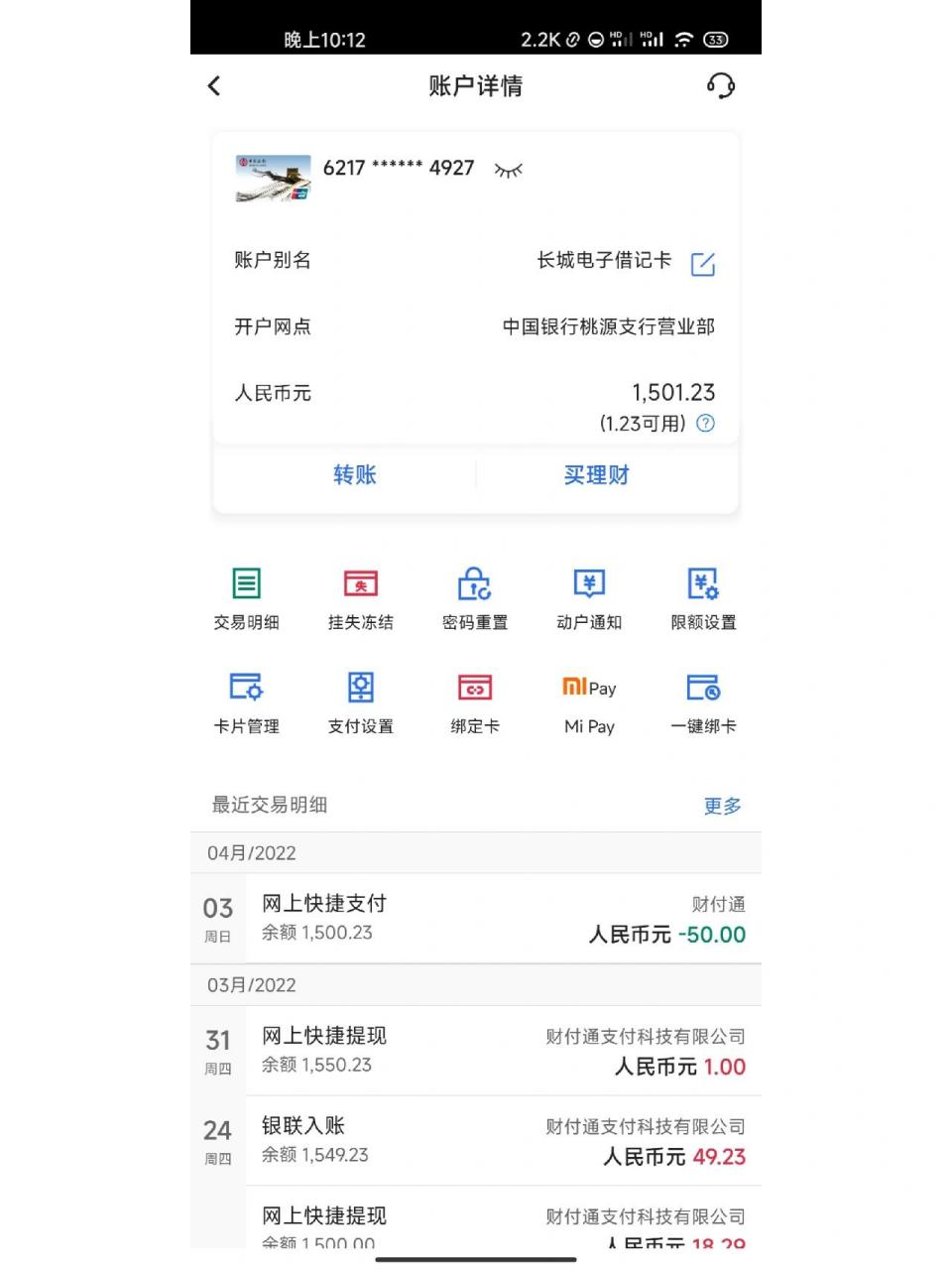Open 限额设置 limit settings
Screen dimensions: 952x1270
(x=703, y=595)
